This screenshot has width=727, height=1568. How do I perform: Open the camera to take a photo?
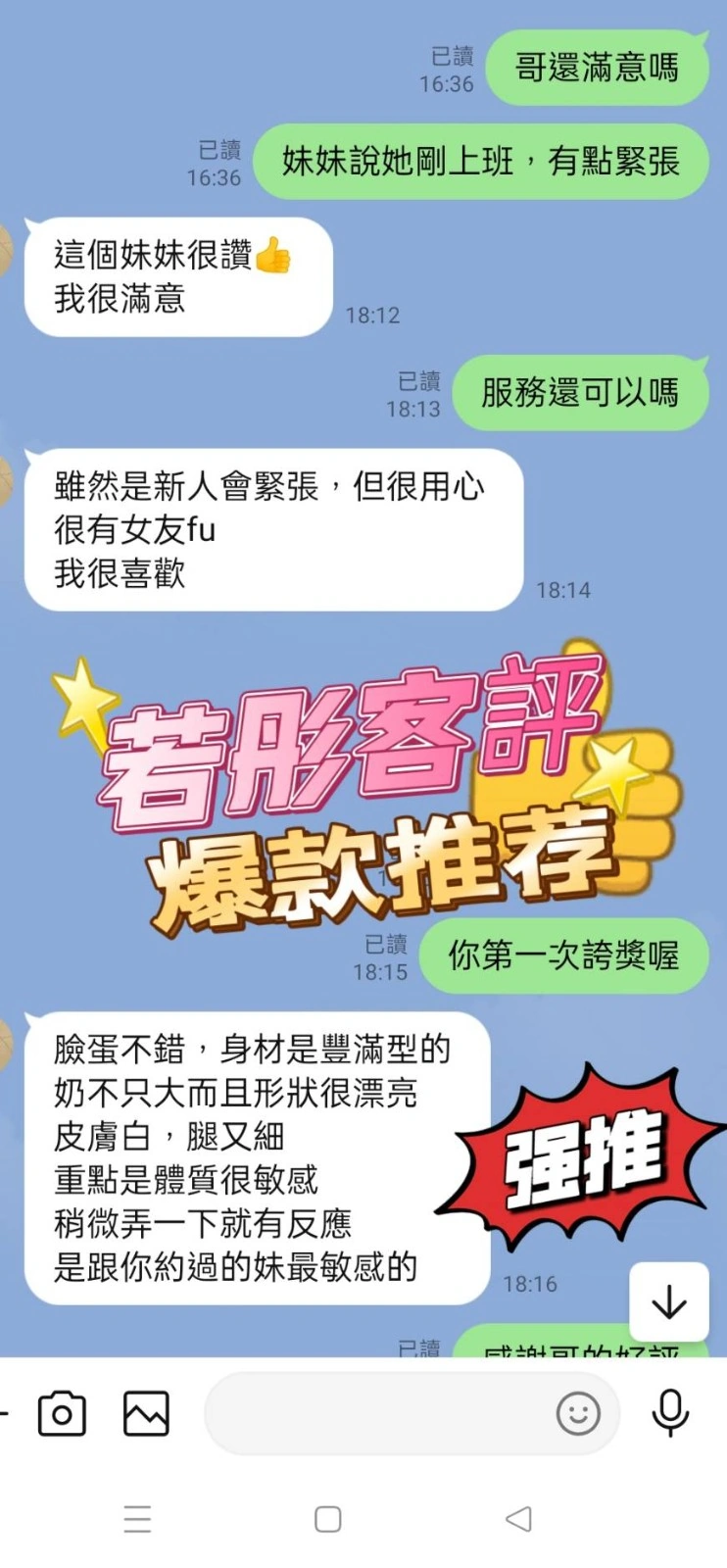point(62,1414)
